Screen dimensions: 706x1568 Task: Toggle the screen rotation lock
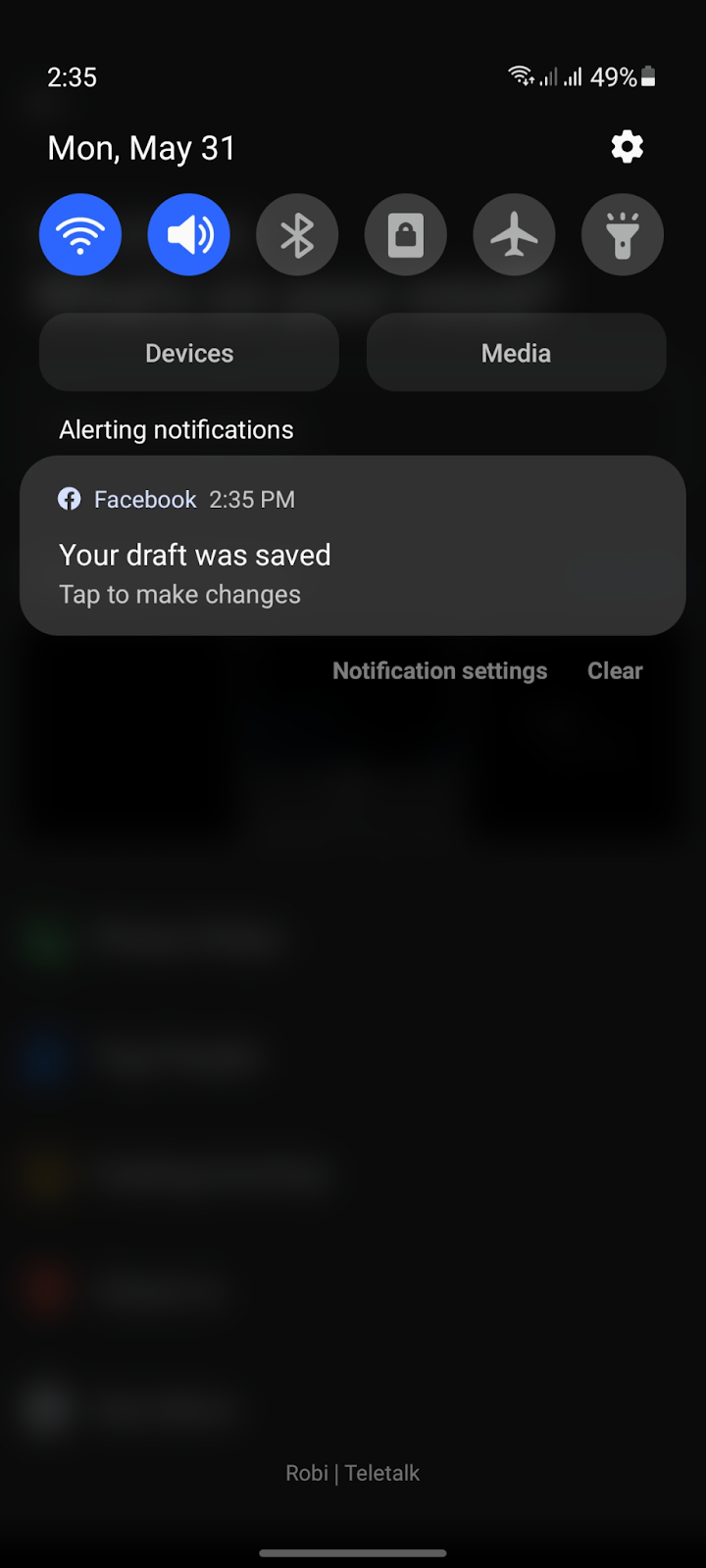tap(406, 235)
